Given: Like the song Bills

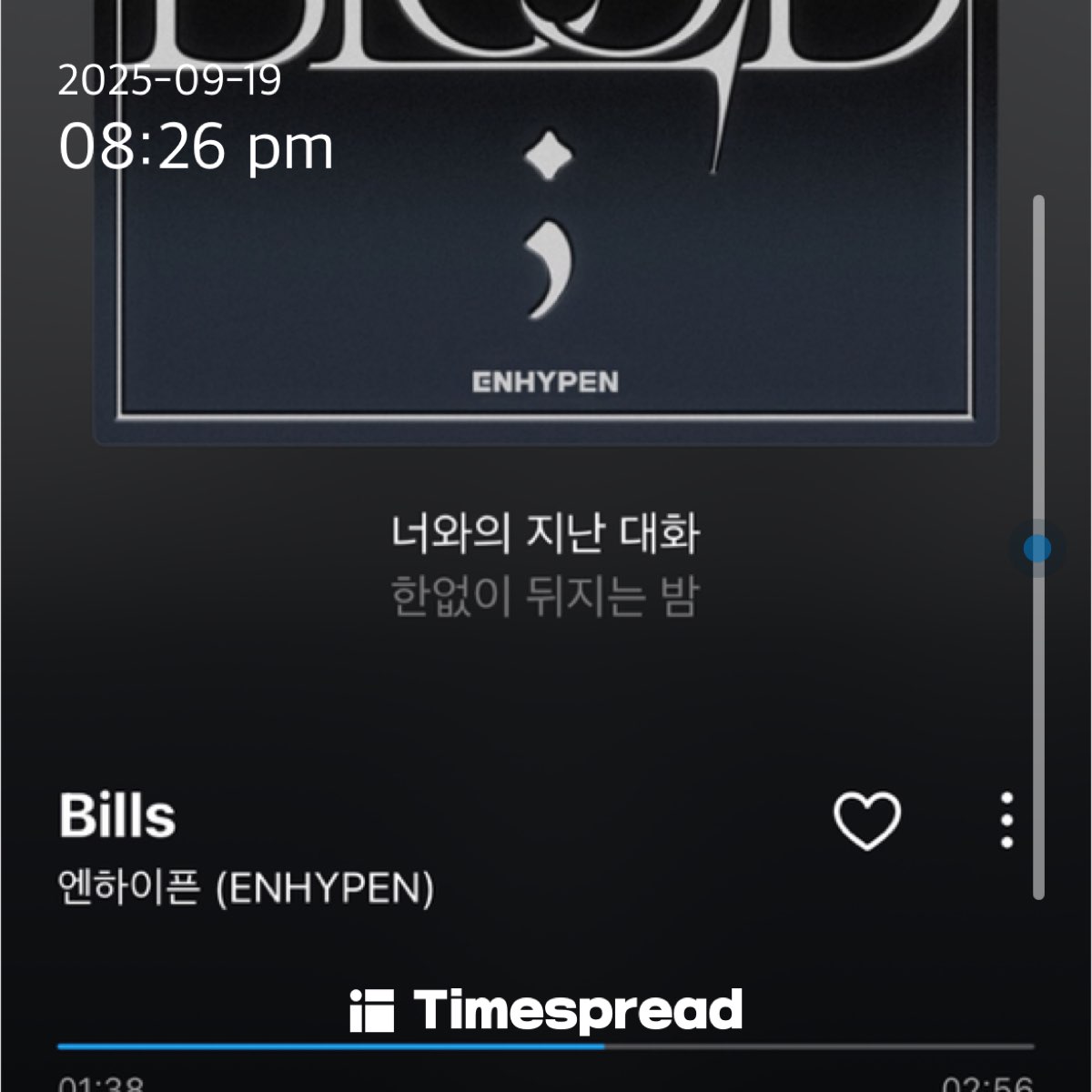Looking at the screenshot, I should click(x=866, y=820).
